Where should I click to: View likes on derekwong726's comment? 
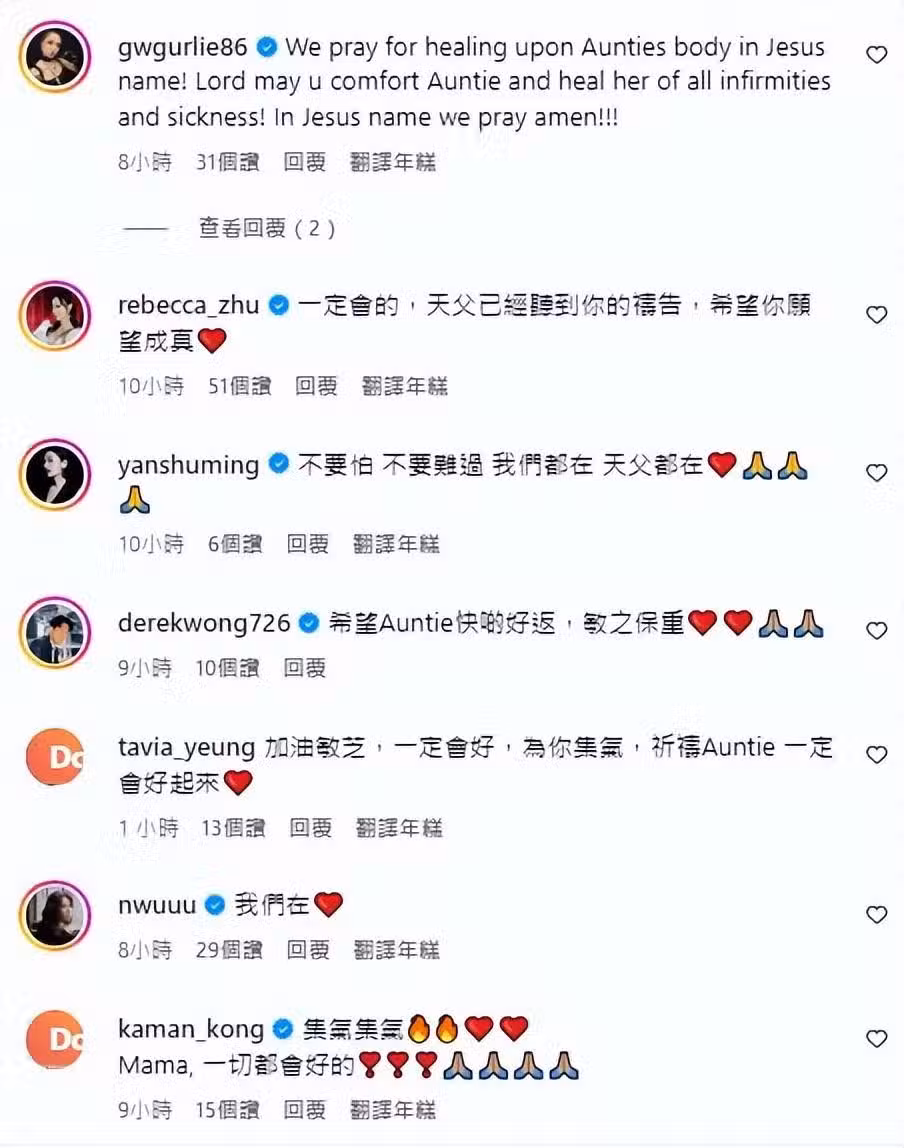(x=227, y=667)
